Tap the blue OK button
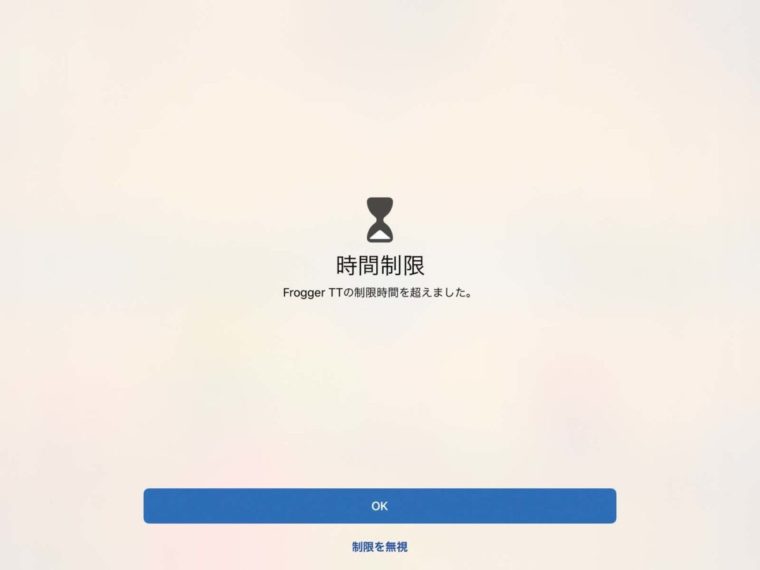The width and height of the screenshot is (760, 570). [x=379, y=506]
